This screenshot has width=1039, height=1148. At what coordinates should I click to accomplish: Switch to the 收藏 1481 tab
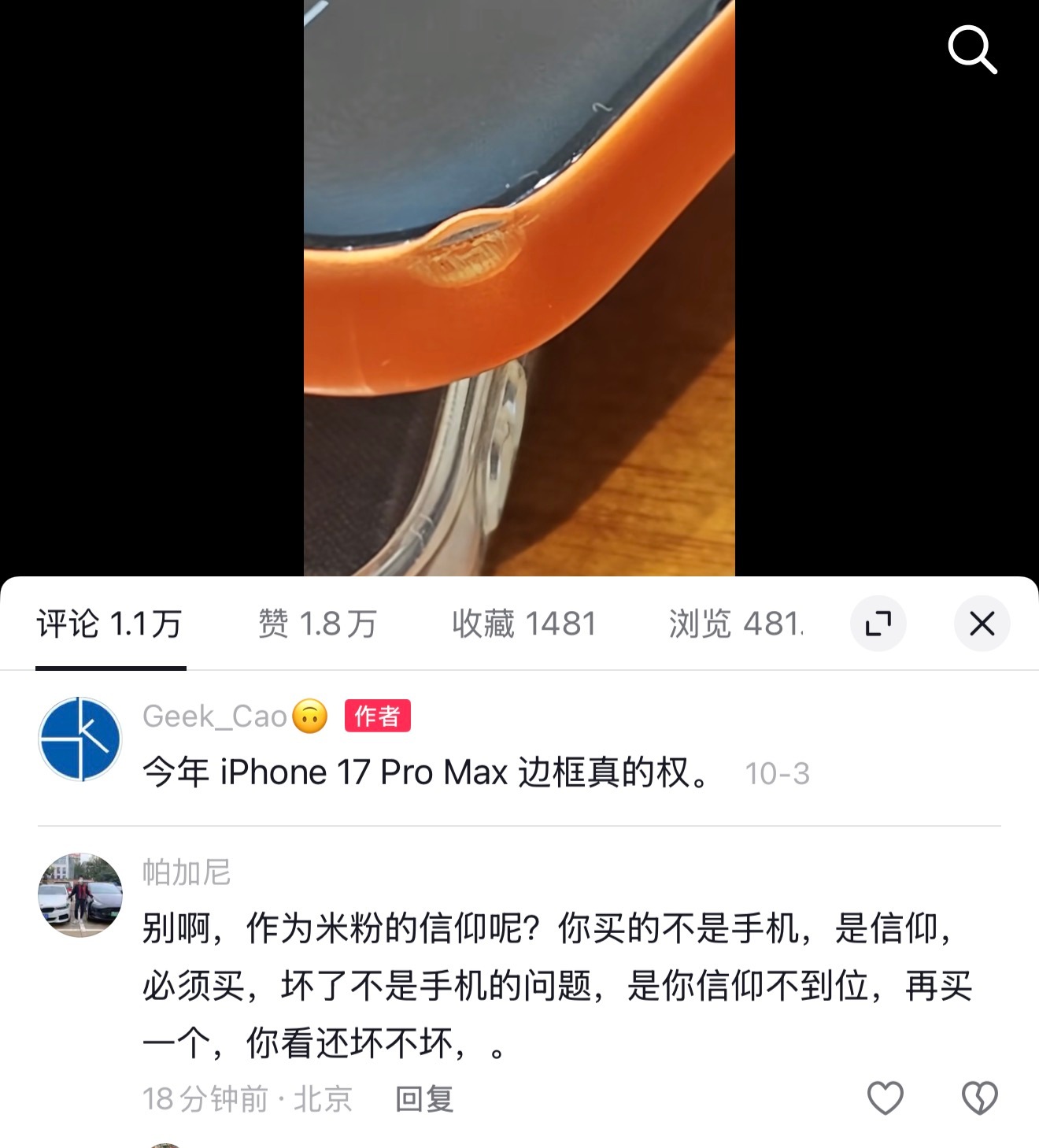tap(524, 624)
